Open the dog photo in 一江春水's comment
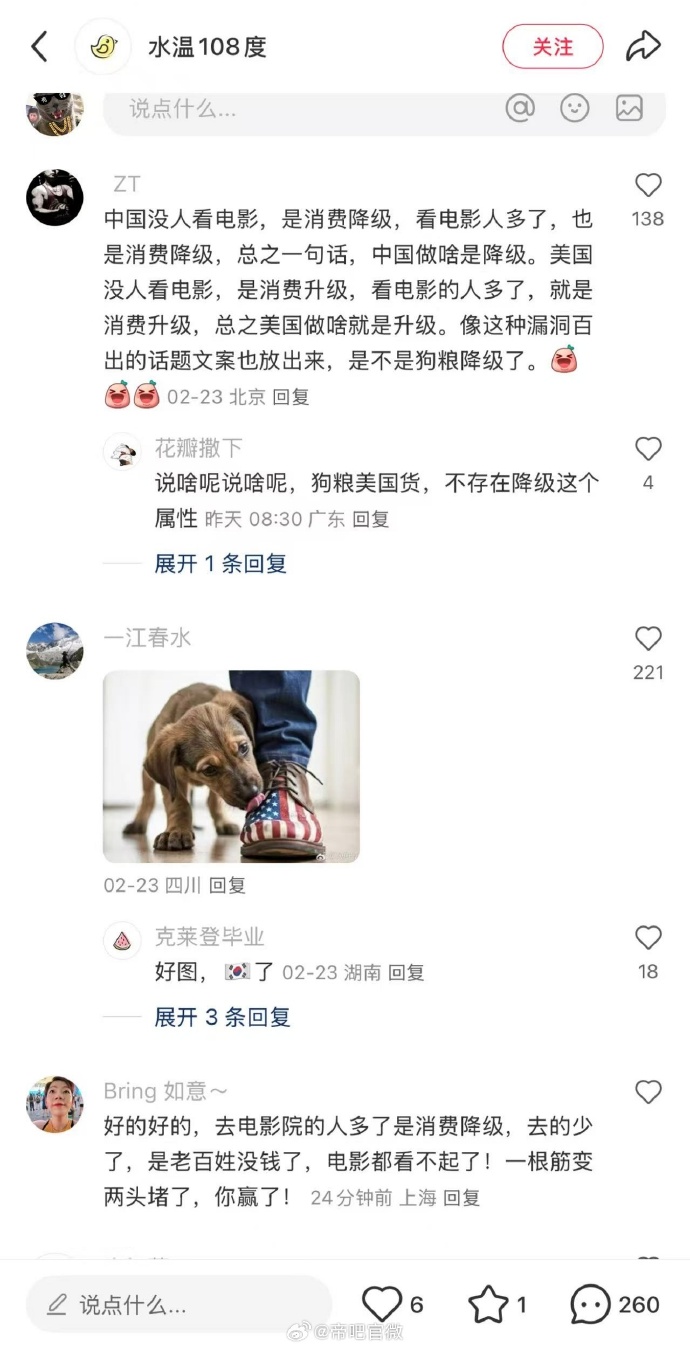 coord(231,766)
